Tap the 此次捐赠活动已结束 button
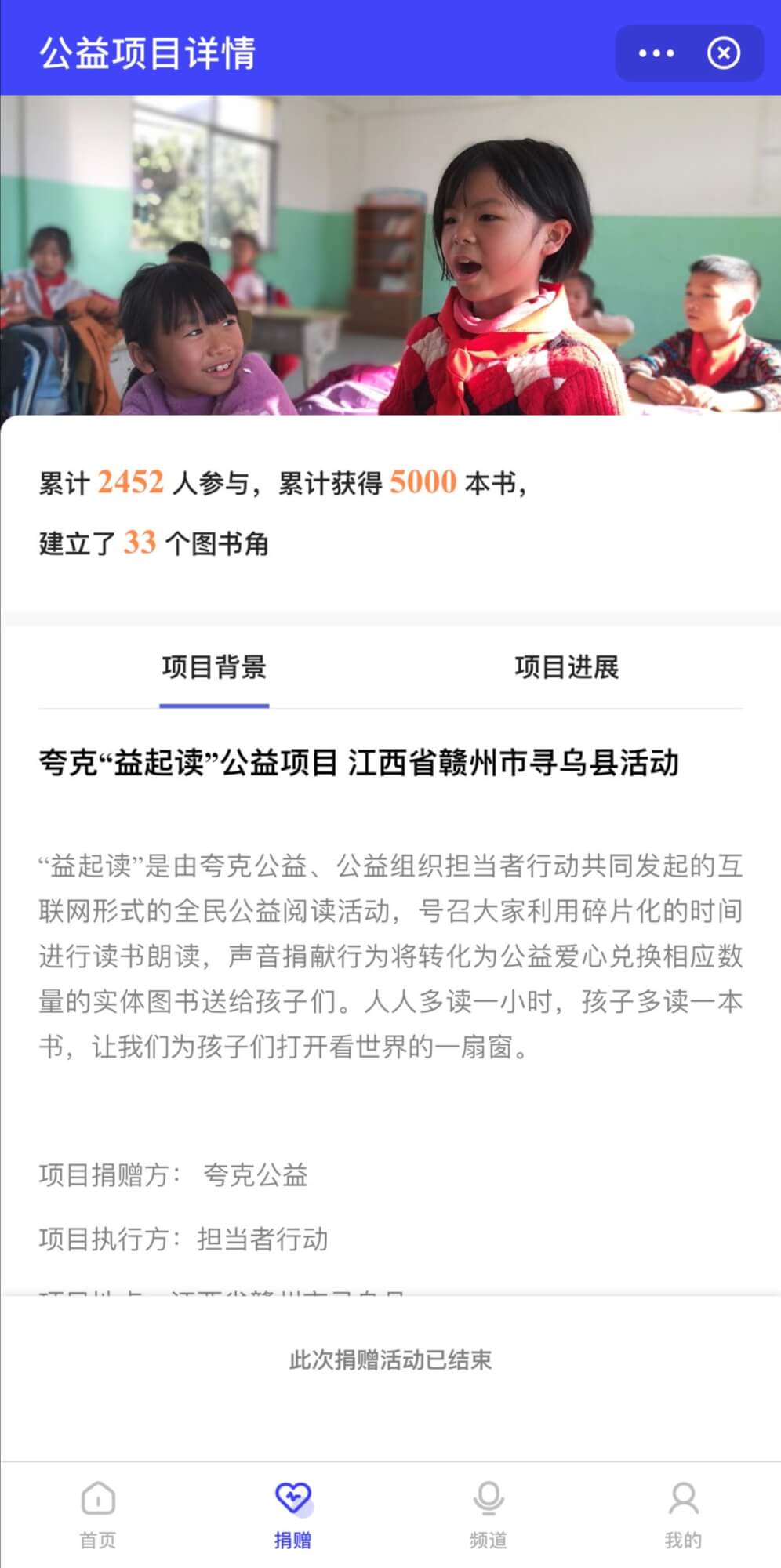 (x=390, y=1359)
